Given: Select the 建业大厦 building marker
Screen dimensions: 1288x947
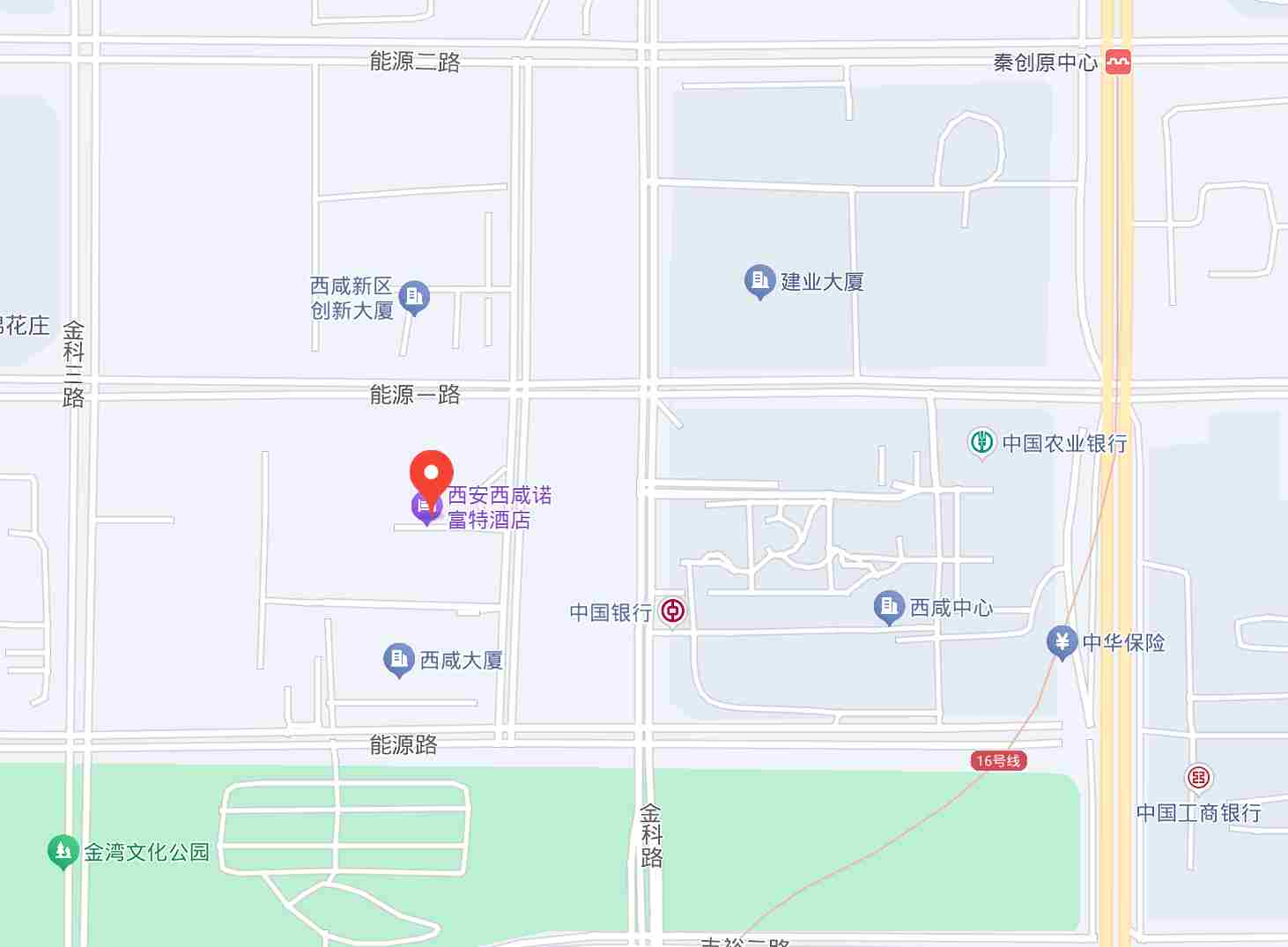Looking at the screenshot, I should click(759, 281).
